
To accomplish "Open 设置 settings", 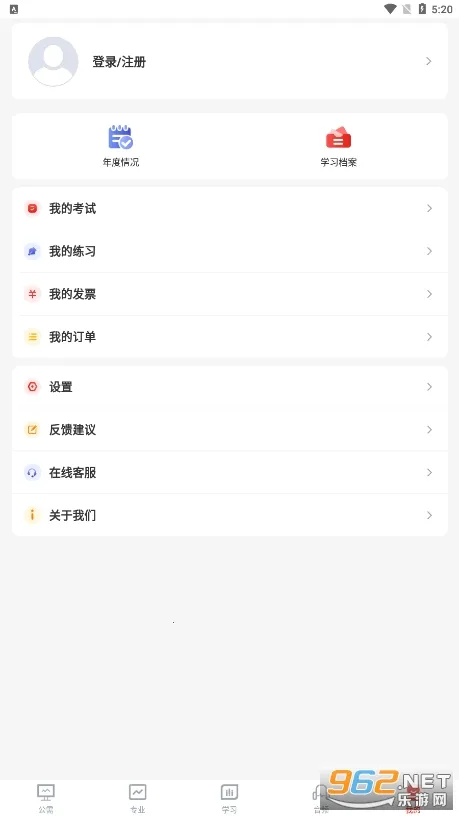I will click(x=230, y=387).
